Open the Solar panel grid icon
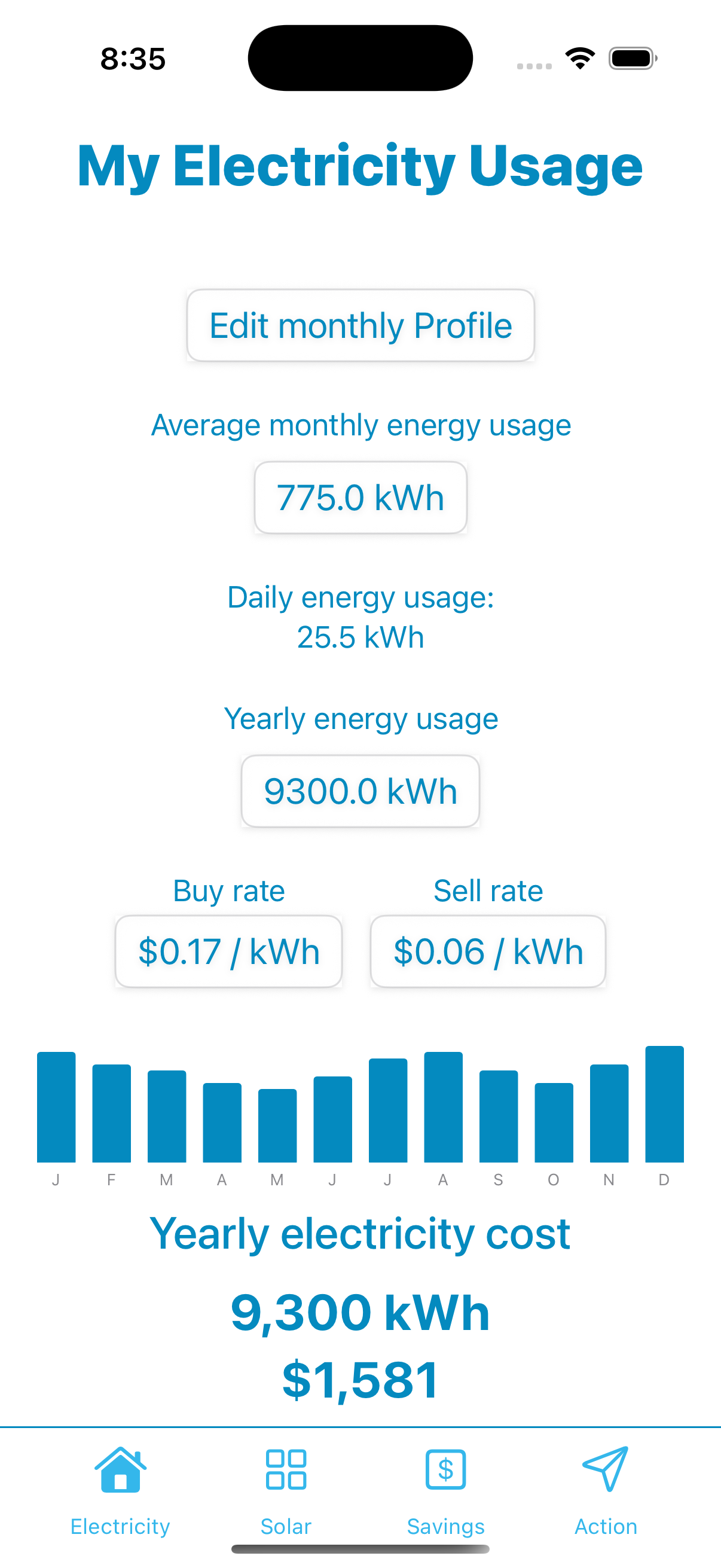721x1568 pixels. [285, 1472]
